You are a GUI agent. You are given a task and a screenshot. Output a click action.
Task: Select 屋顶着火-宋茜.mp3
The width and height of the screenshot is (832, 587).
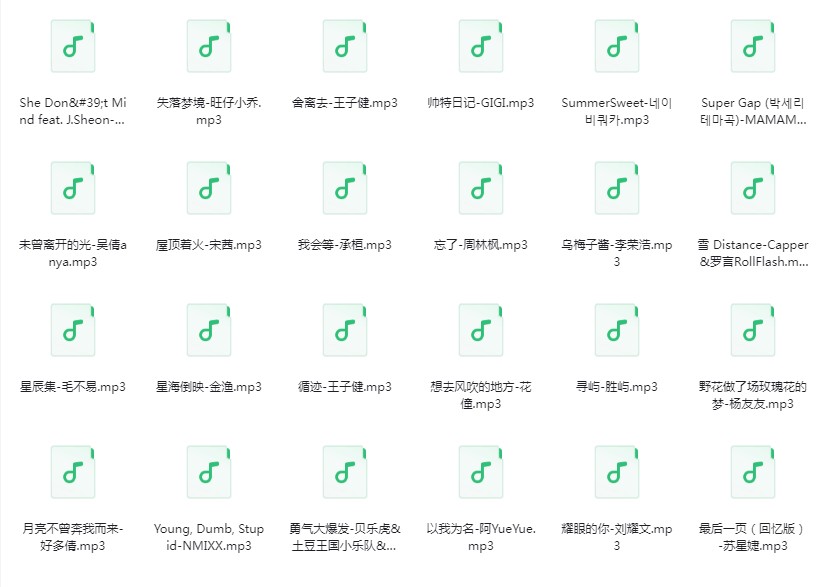point(209,188)
